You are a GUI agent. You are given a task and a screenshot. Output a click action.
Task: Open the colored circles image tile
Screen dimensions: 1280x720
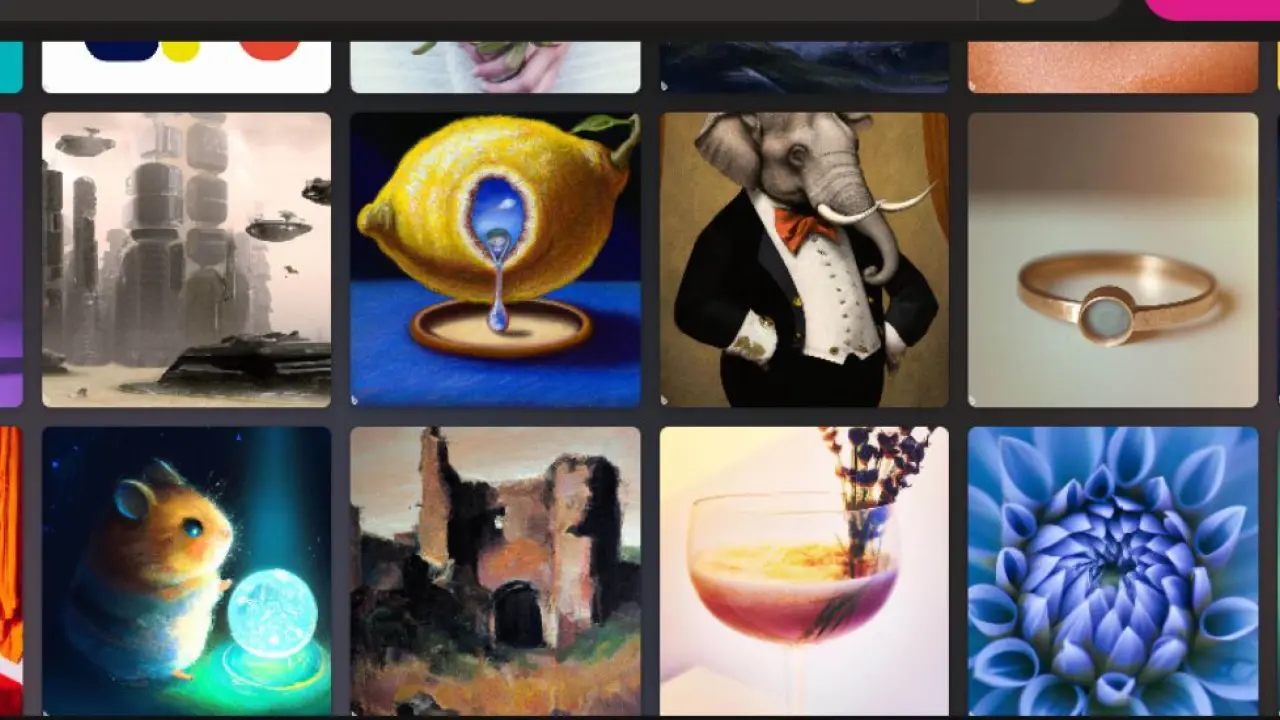tap(186, 66)
